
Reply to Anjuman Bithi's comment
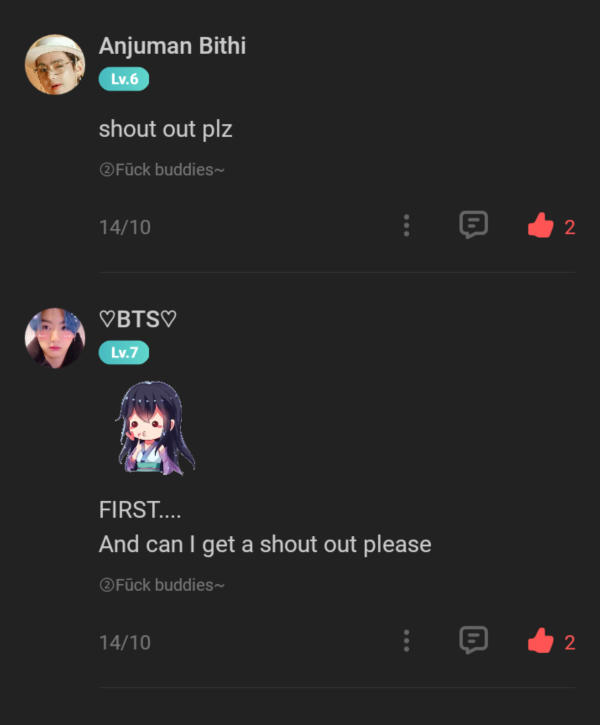[473, 225]
